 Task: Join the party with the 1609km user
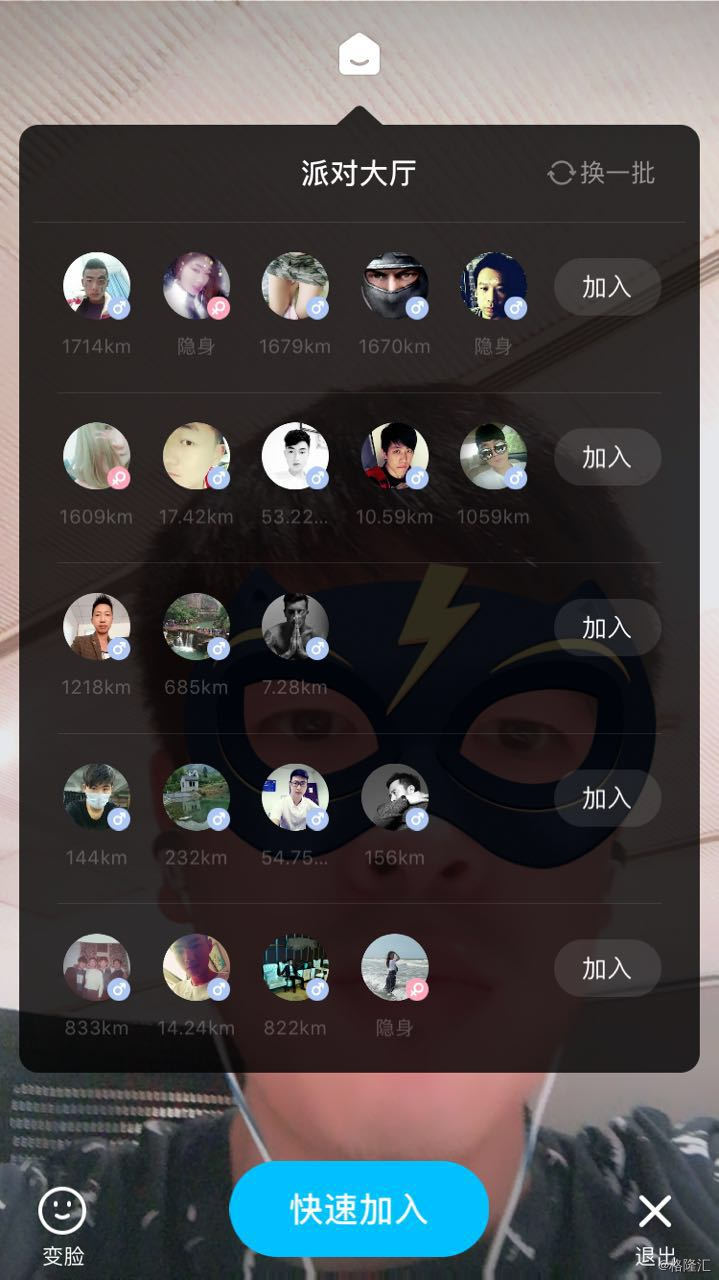pos(606,457)
